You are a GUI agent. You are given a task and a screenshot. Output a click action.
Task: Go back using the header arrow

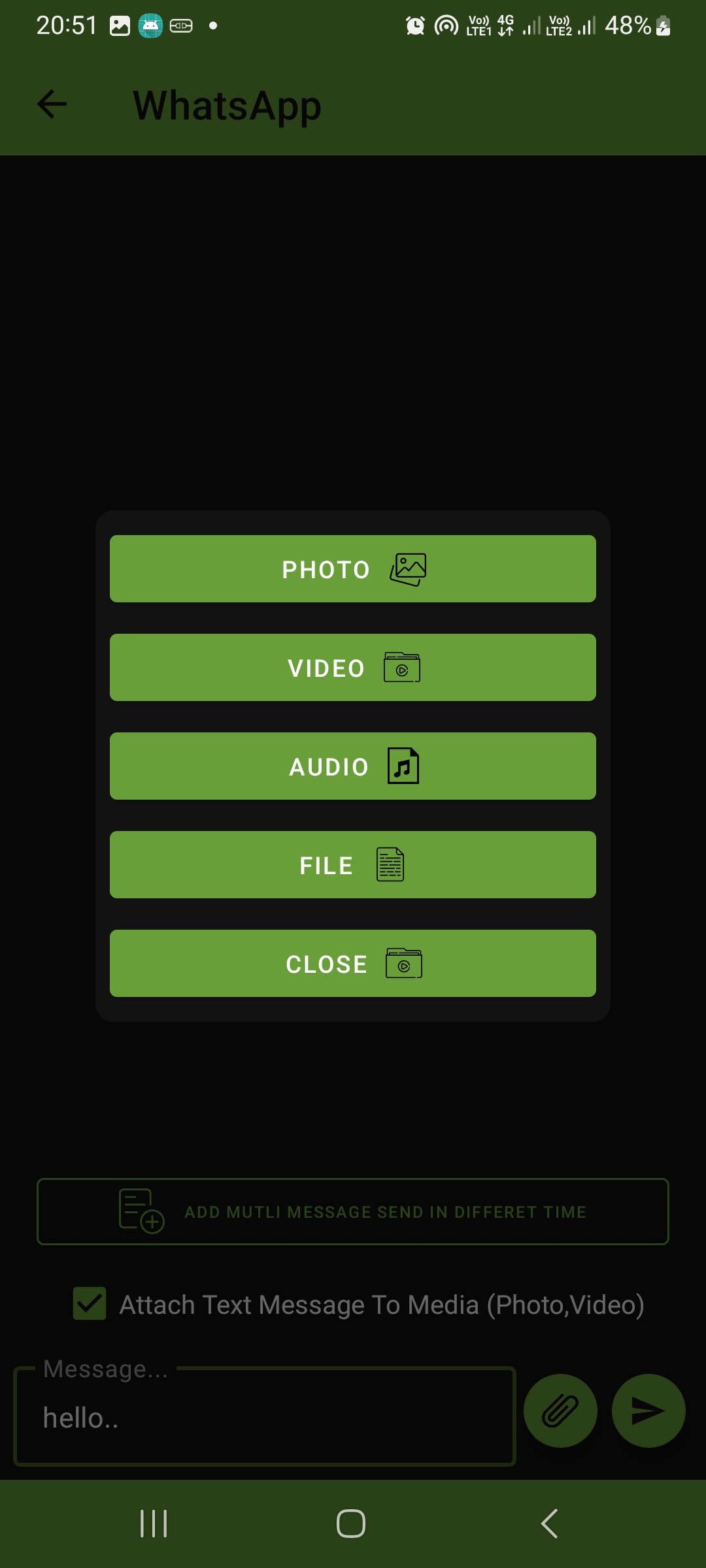pos(52,105)
